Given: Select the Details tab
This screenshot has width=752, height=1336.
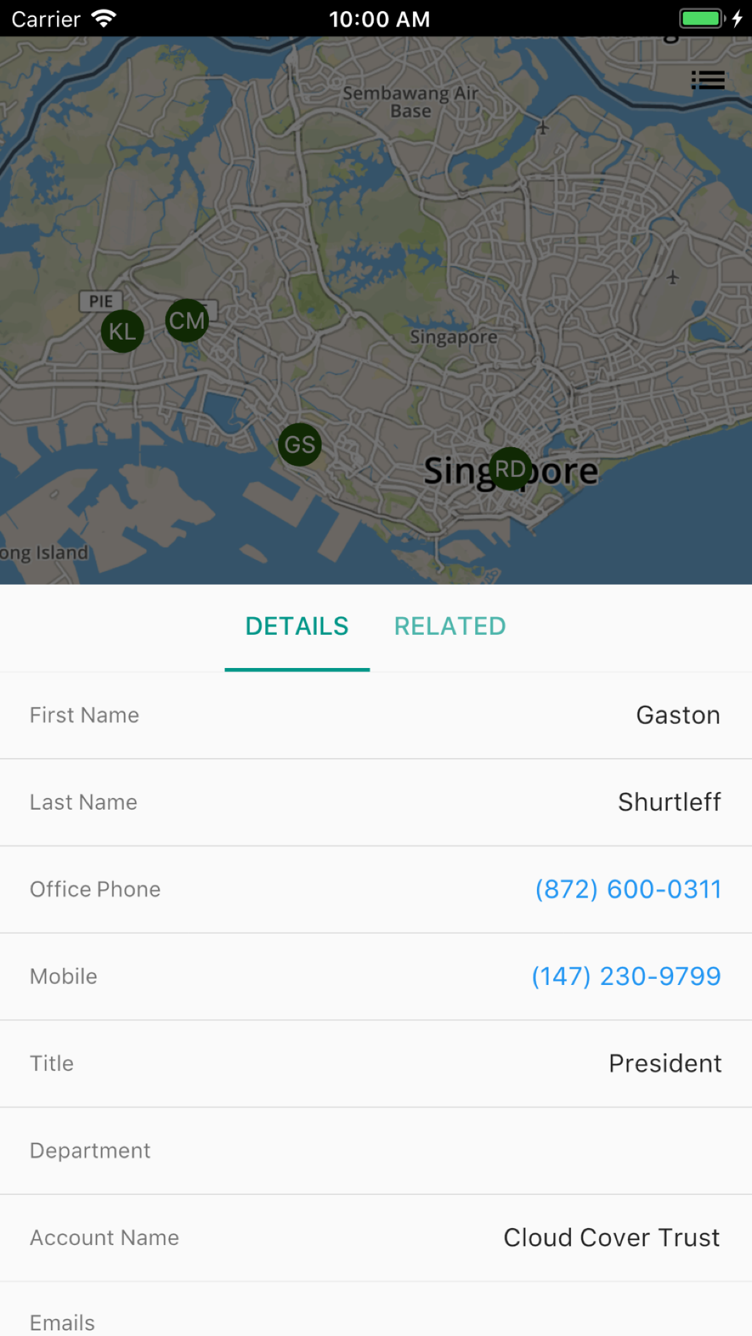Looking at the screenshot, I should click(297, 626).
